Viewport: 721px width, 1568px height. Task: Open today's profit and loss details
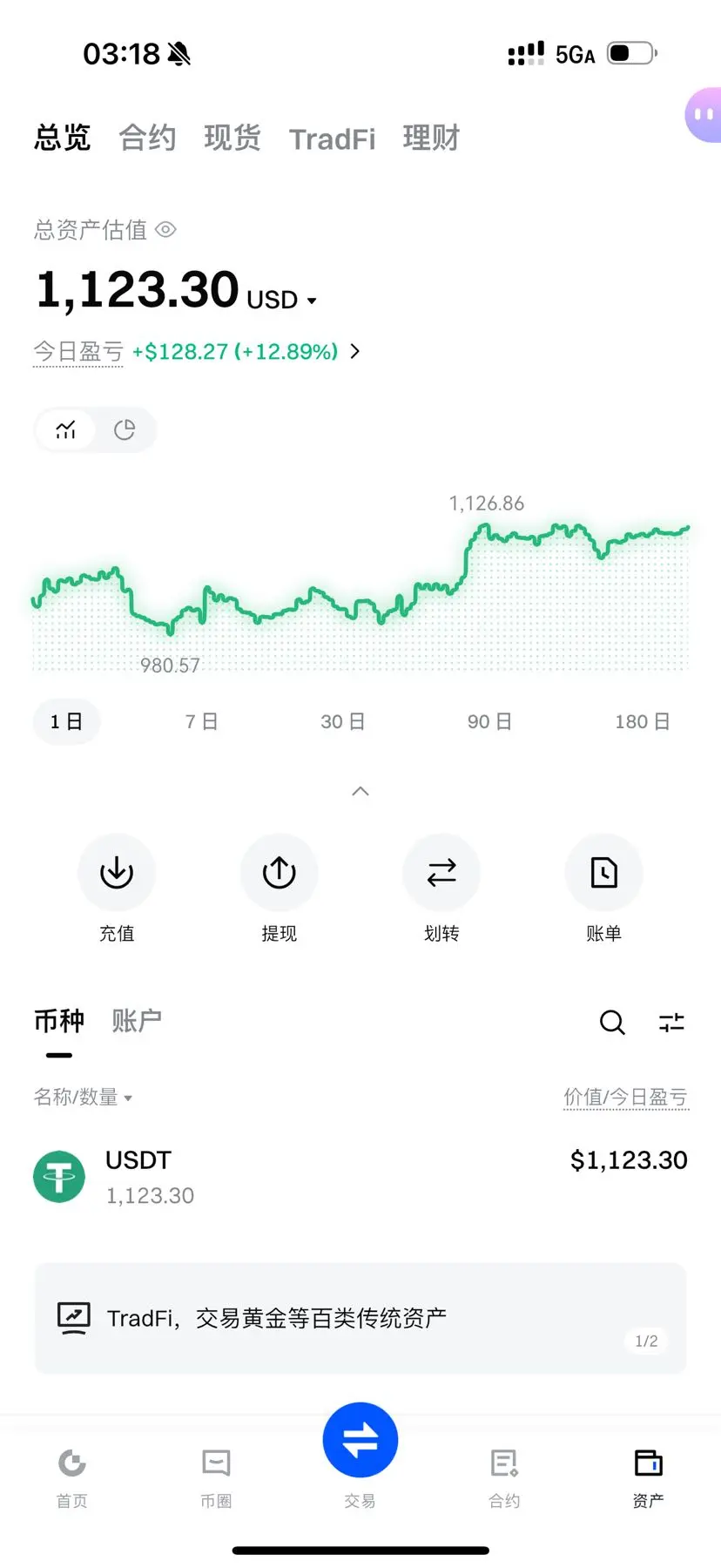click(x=354, y=351)
